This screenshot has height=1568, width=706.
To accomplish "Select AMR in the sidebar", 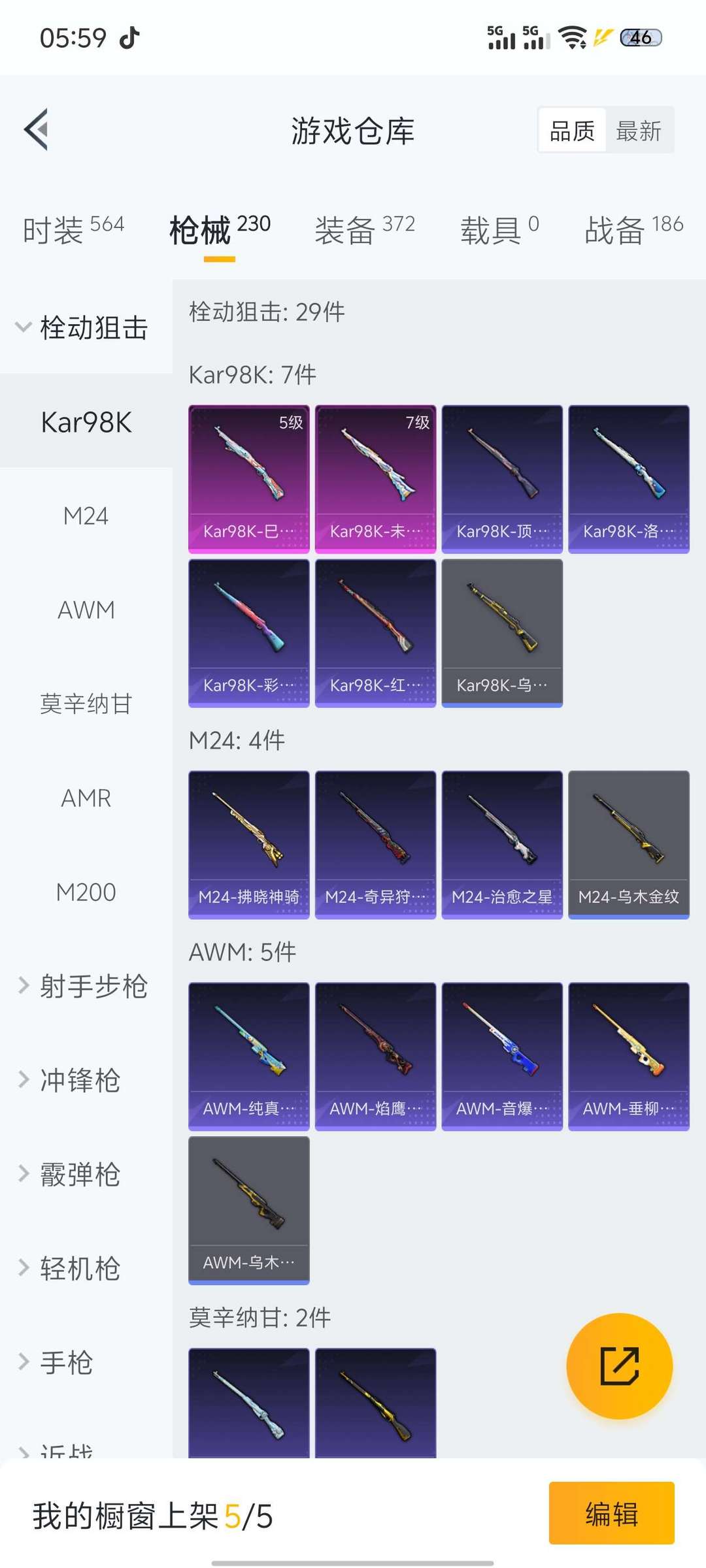I will 86,798.
